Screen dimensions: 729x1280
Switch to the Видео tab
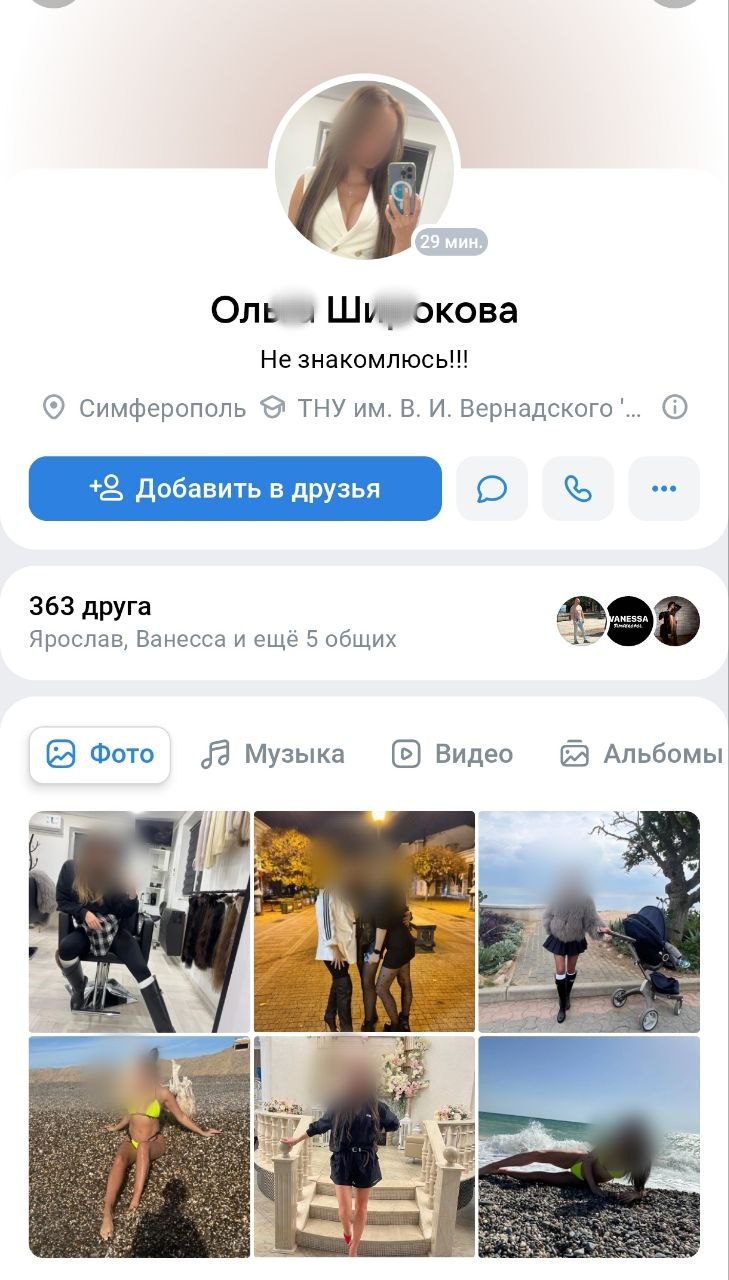452,754
